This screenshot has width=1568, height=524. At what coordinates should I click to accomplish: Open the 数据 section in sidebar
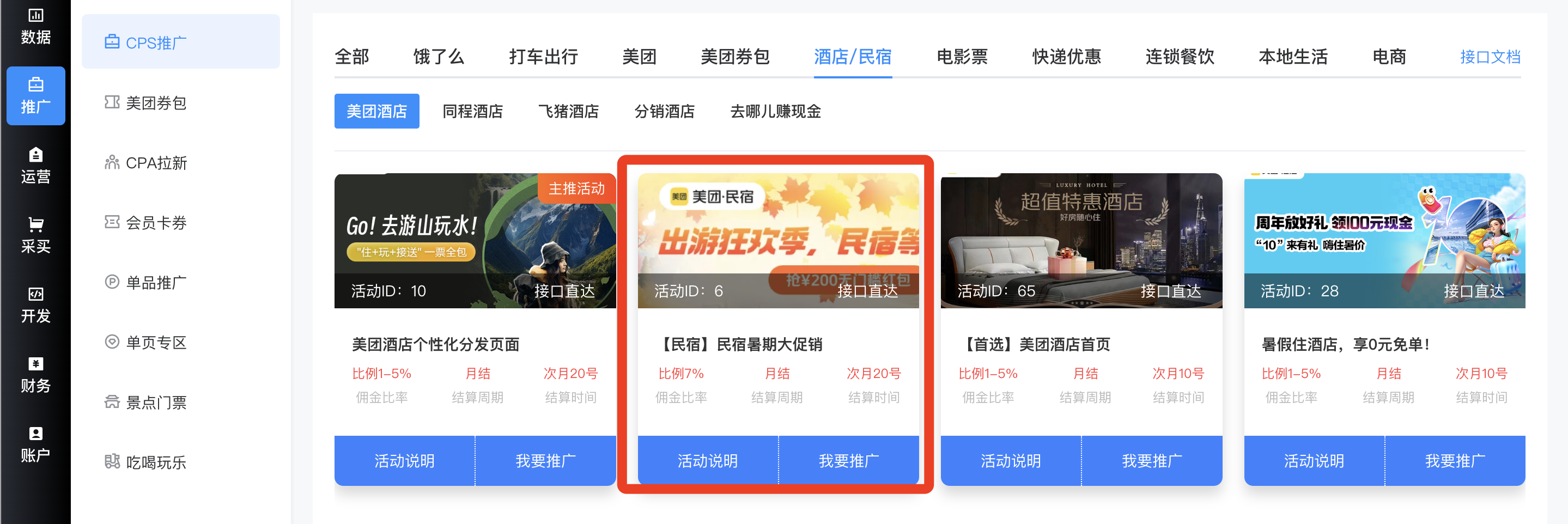click(35, 27)
